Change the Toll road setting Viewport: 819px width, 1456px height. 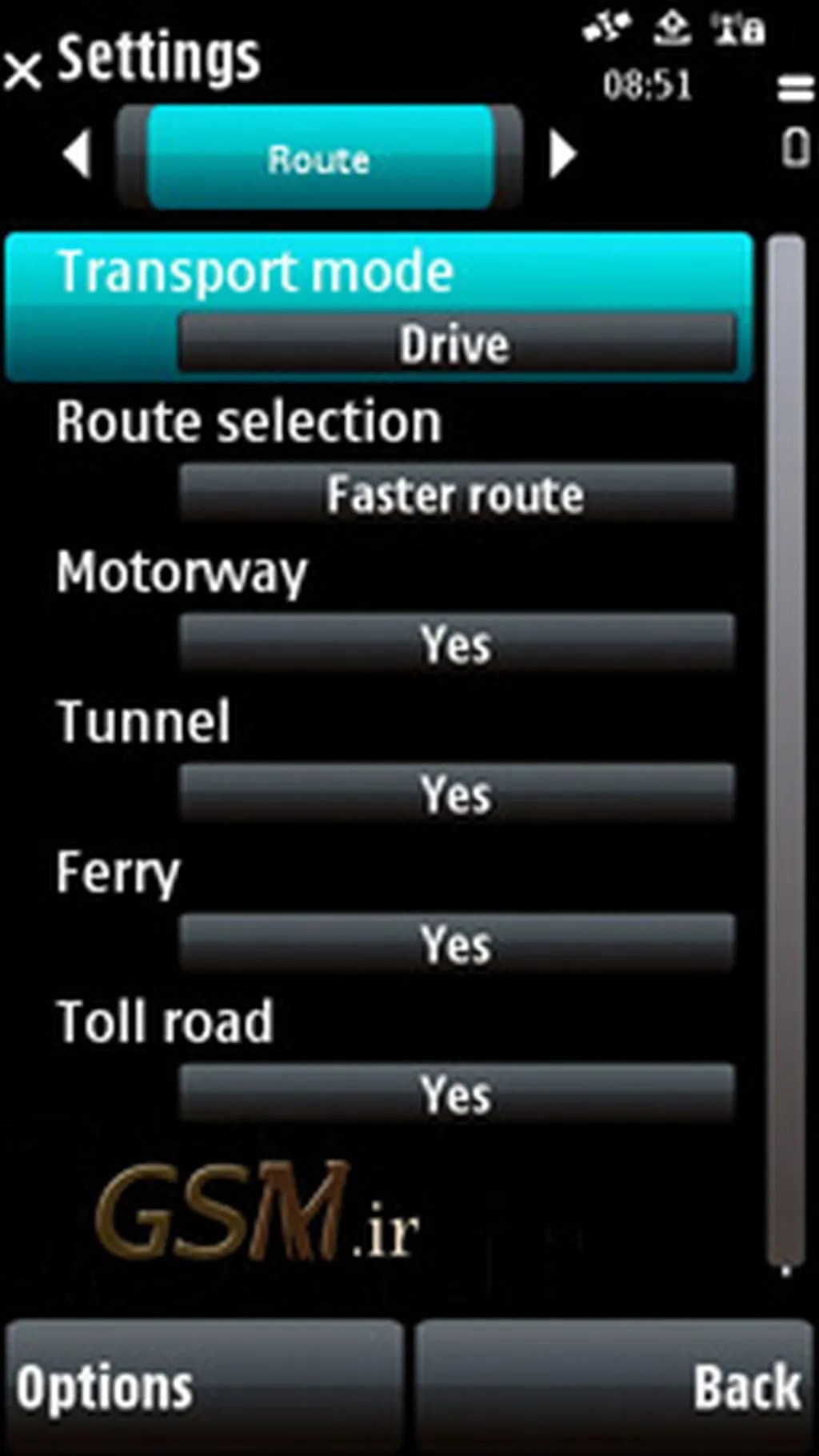click(456, 1094)
